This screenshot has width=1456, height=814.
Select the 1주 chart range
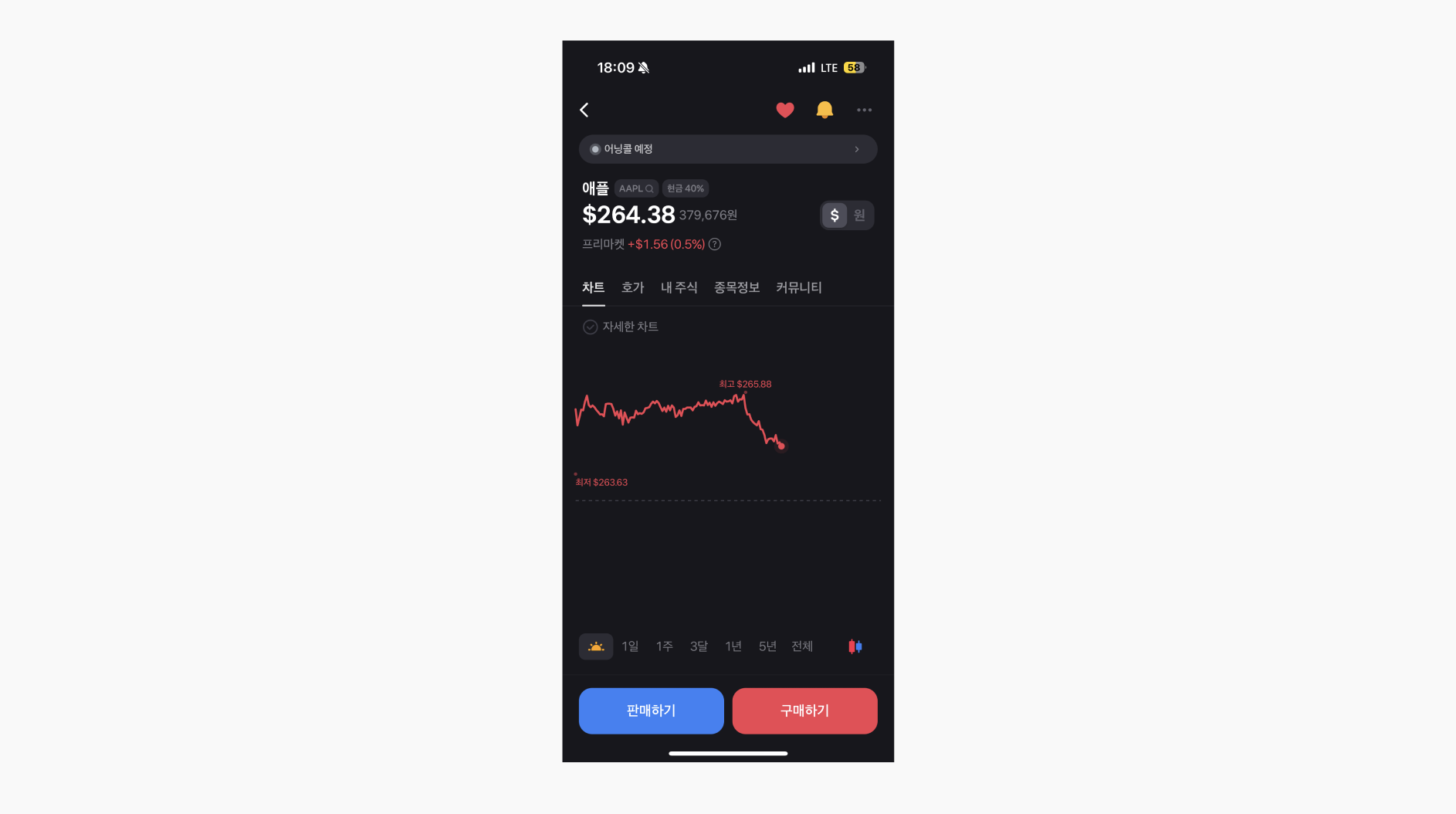click(x=664, y=646)
